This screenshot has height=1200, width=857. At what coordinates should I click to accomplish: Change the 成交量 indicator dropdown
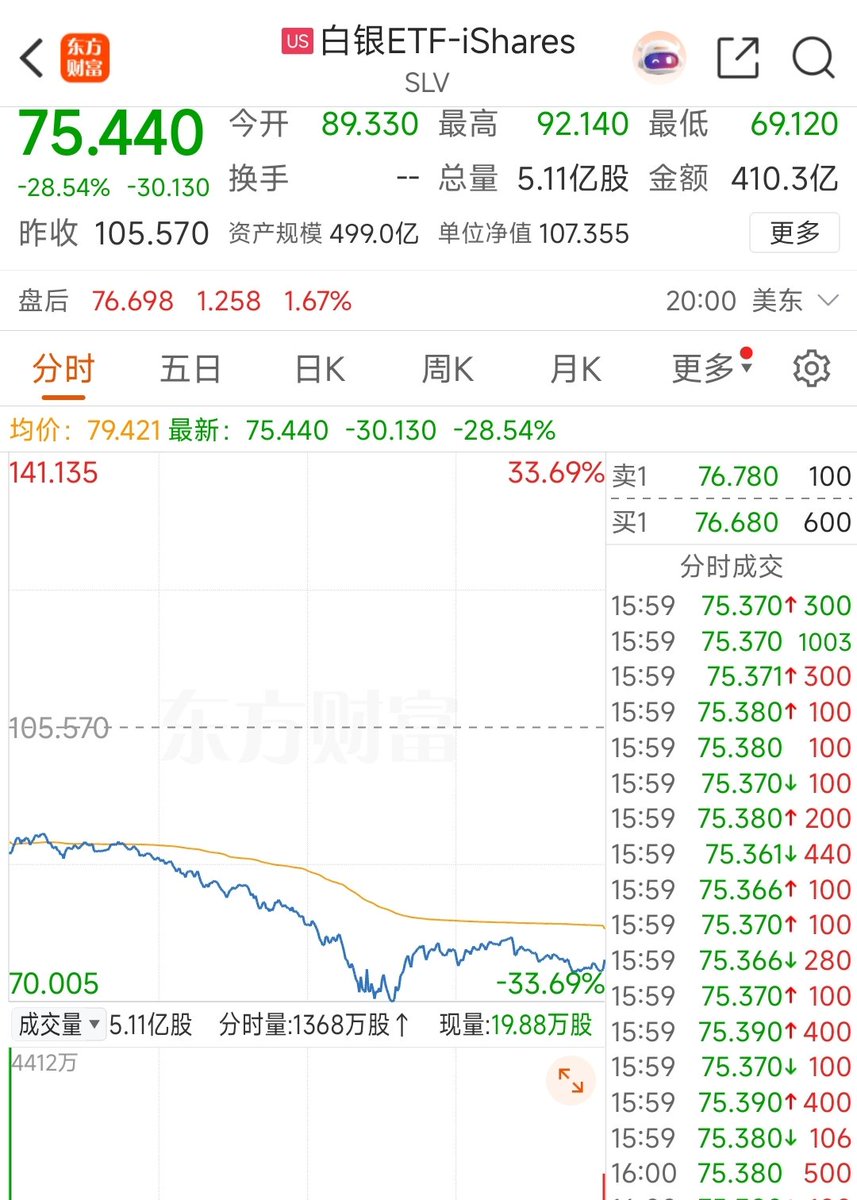(x=58, y=1024)
